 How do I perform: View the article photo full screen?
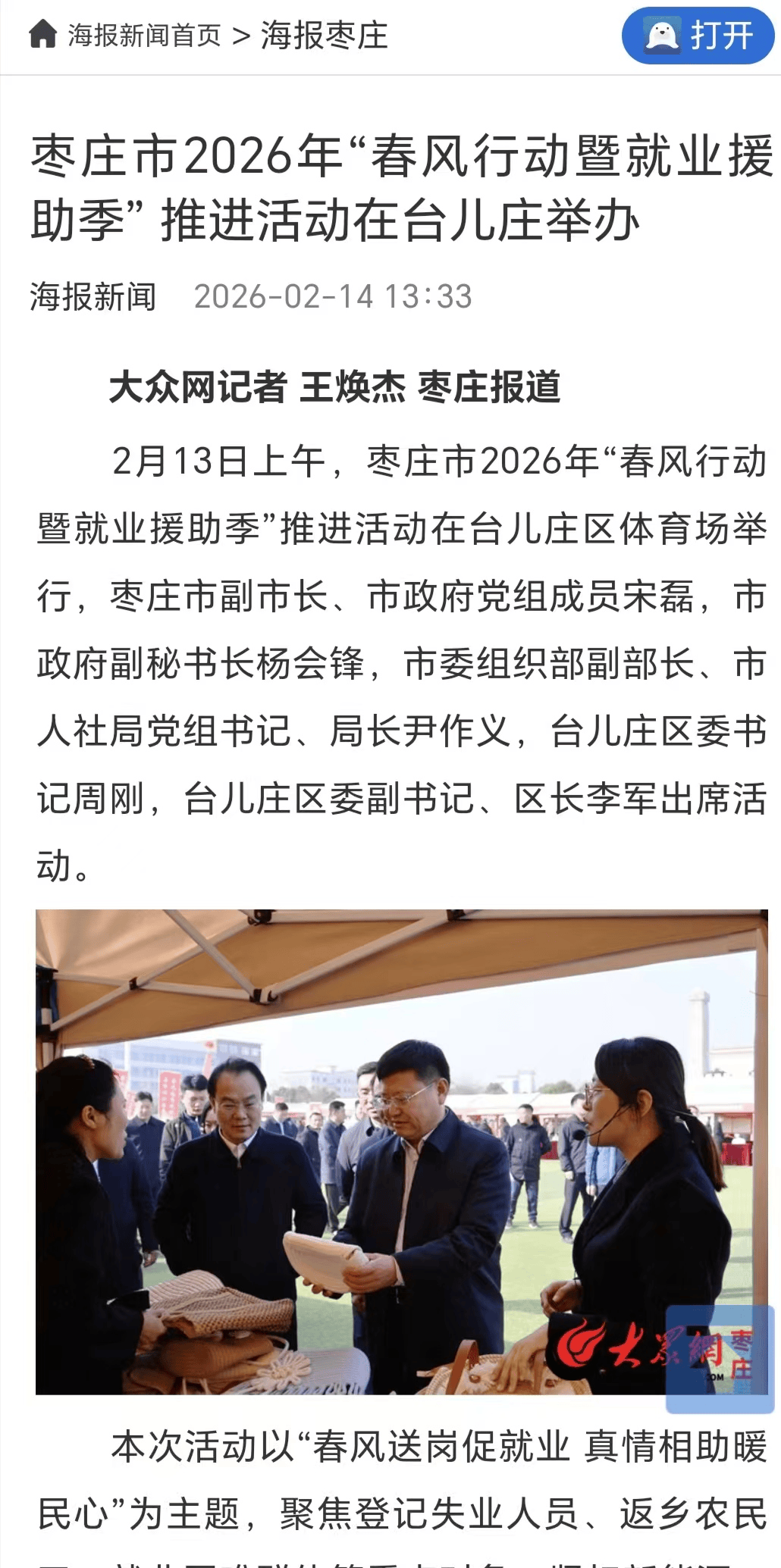401,1151
